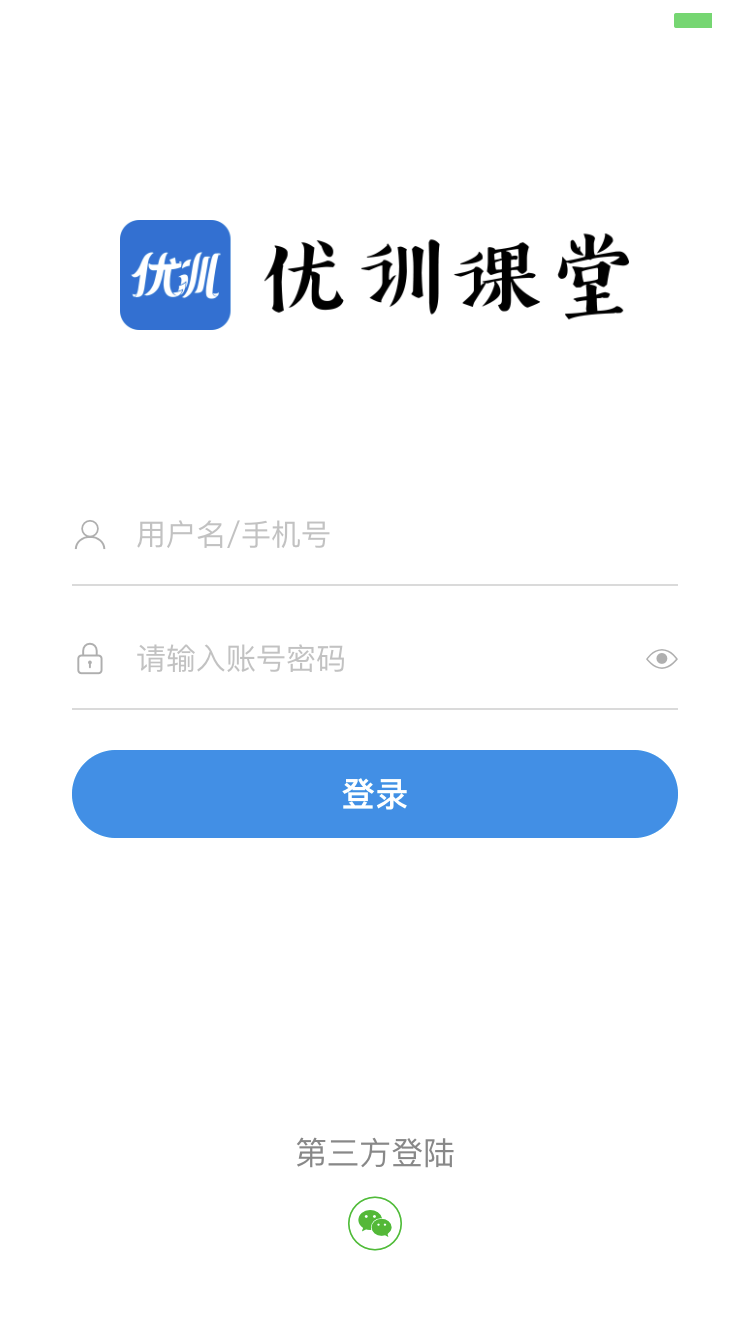Click the blue square 优训 badge
Screen dimensions: 750x1334
(x=175, y=274)
